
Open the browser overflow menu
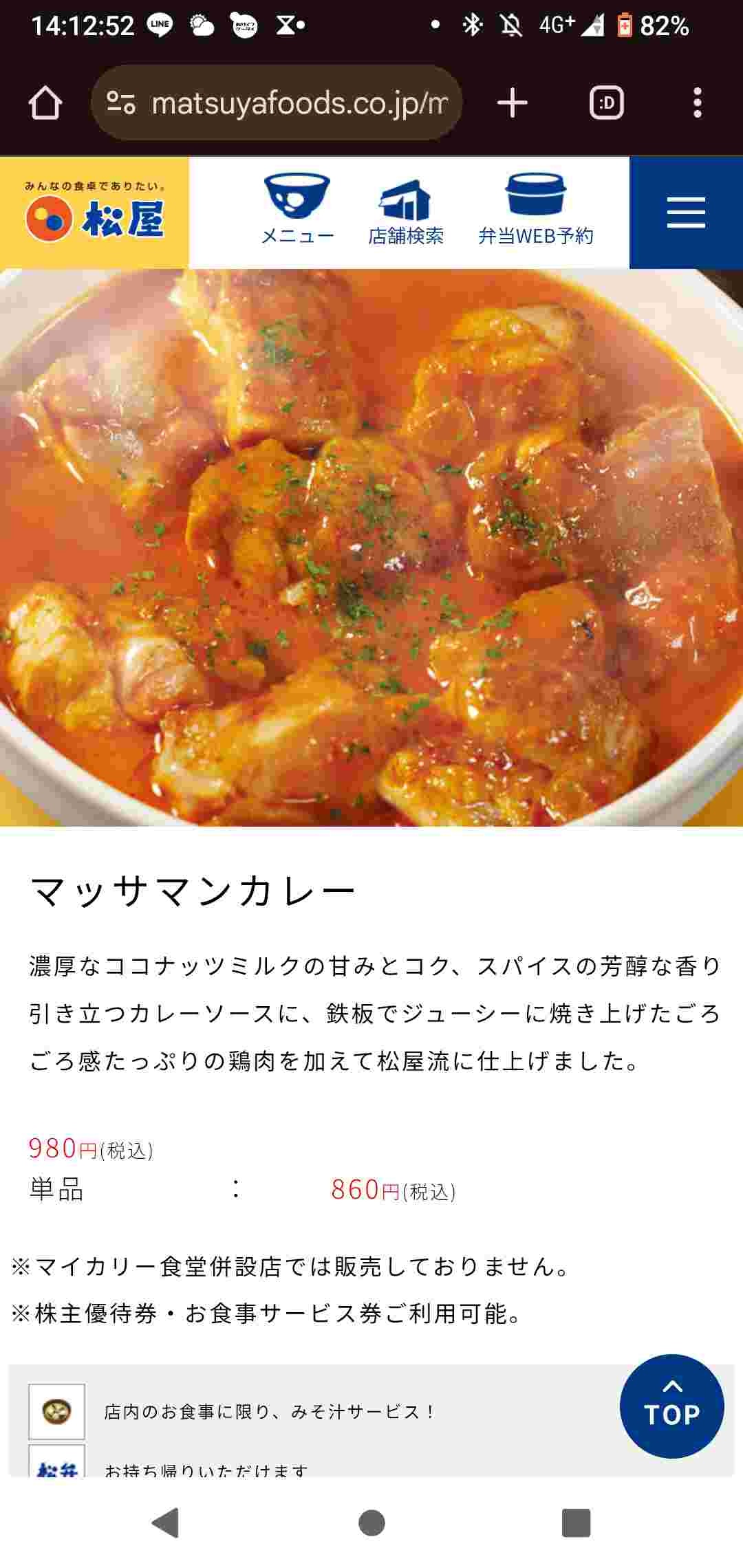[x=697, y=103]
